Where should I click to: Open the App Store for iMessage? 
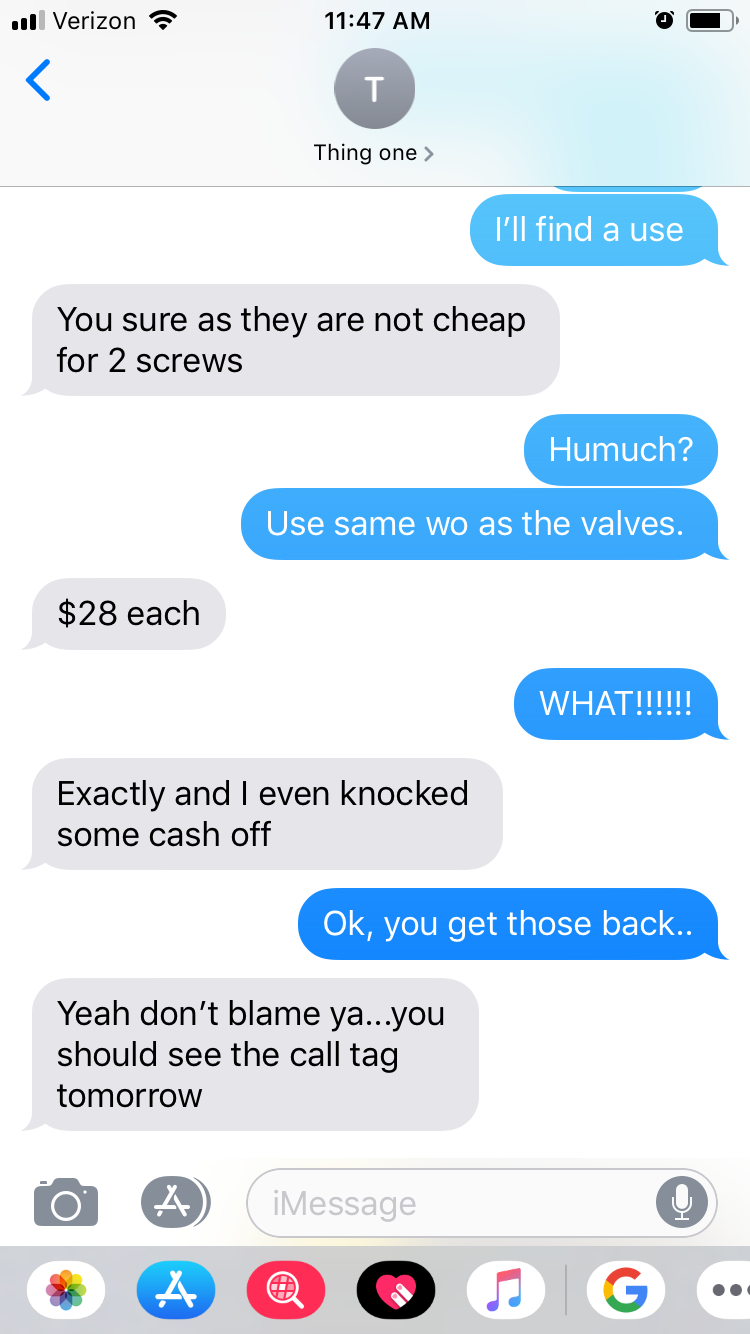click(x=176, y=1290)
